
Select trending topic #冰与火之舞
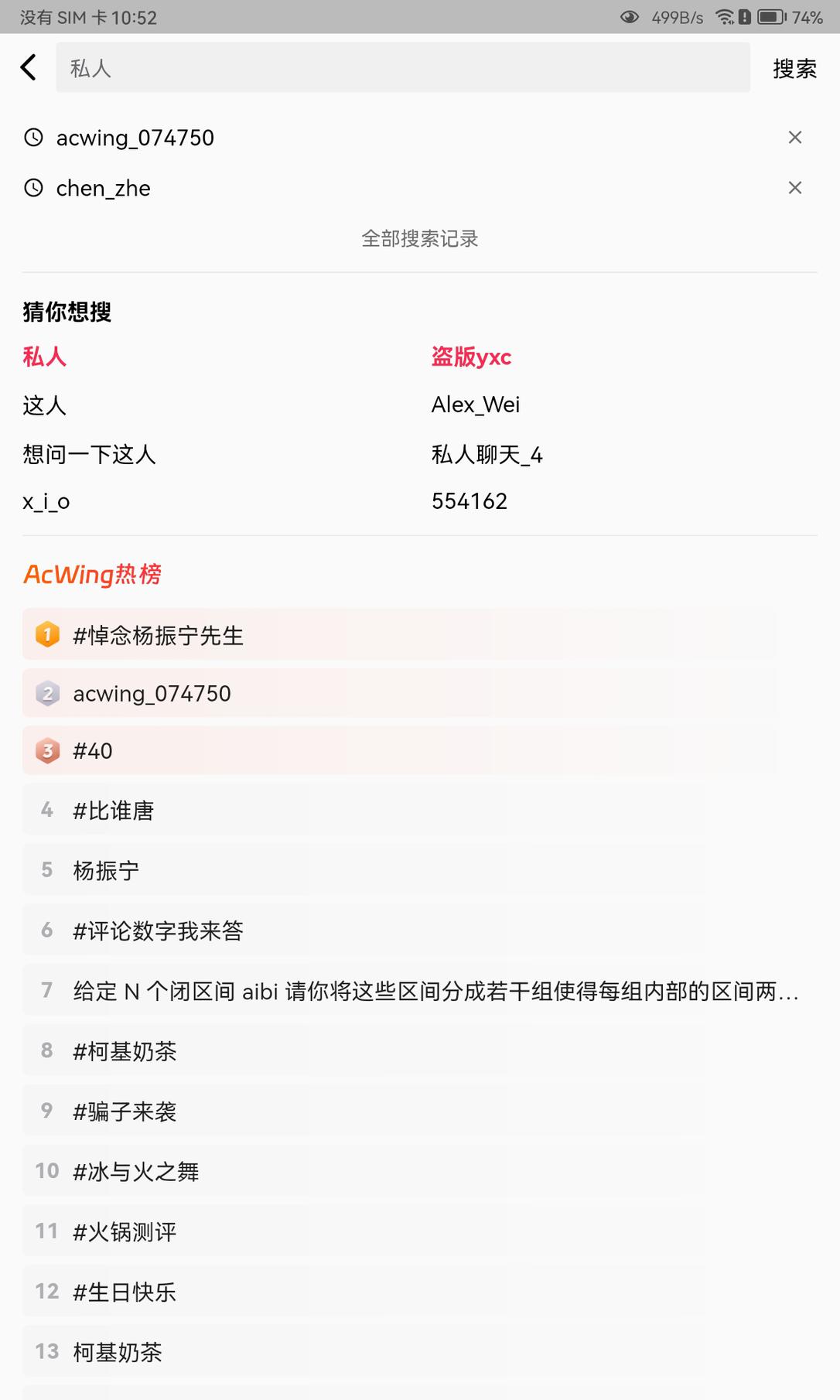coord(136,1172)
